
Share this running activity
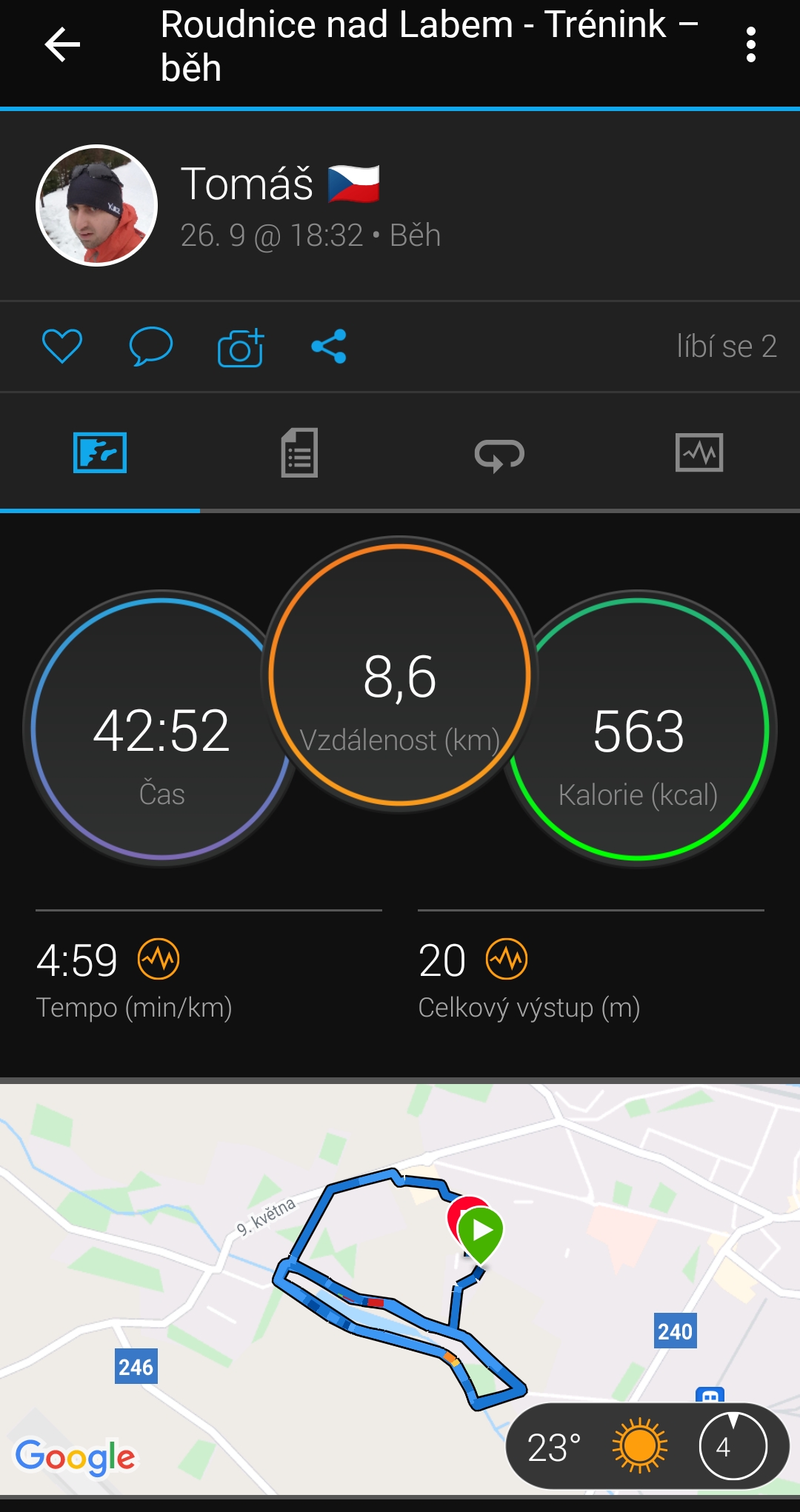coord(329,346)
